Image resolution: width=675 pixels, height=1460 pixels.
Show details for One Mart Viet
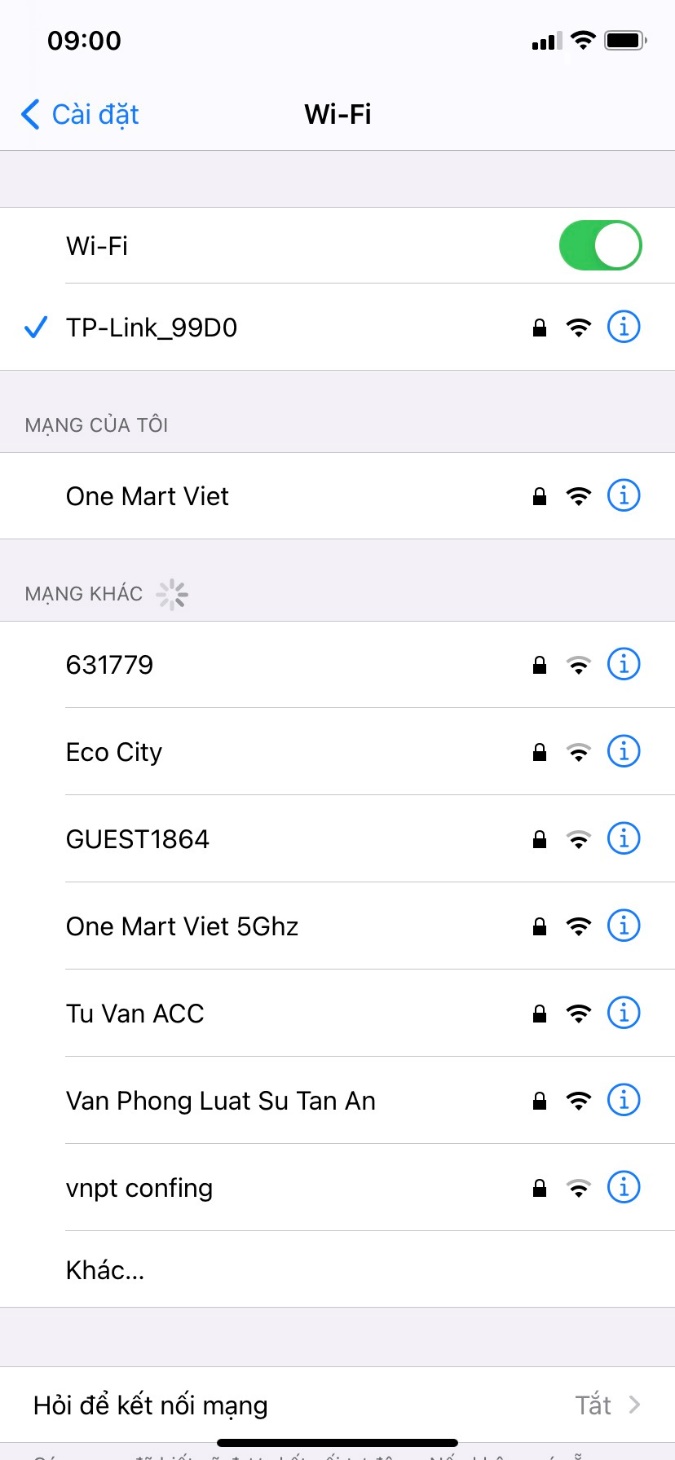624,495
